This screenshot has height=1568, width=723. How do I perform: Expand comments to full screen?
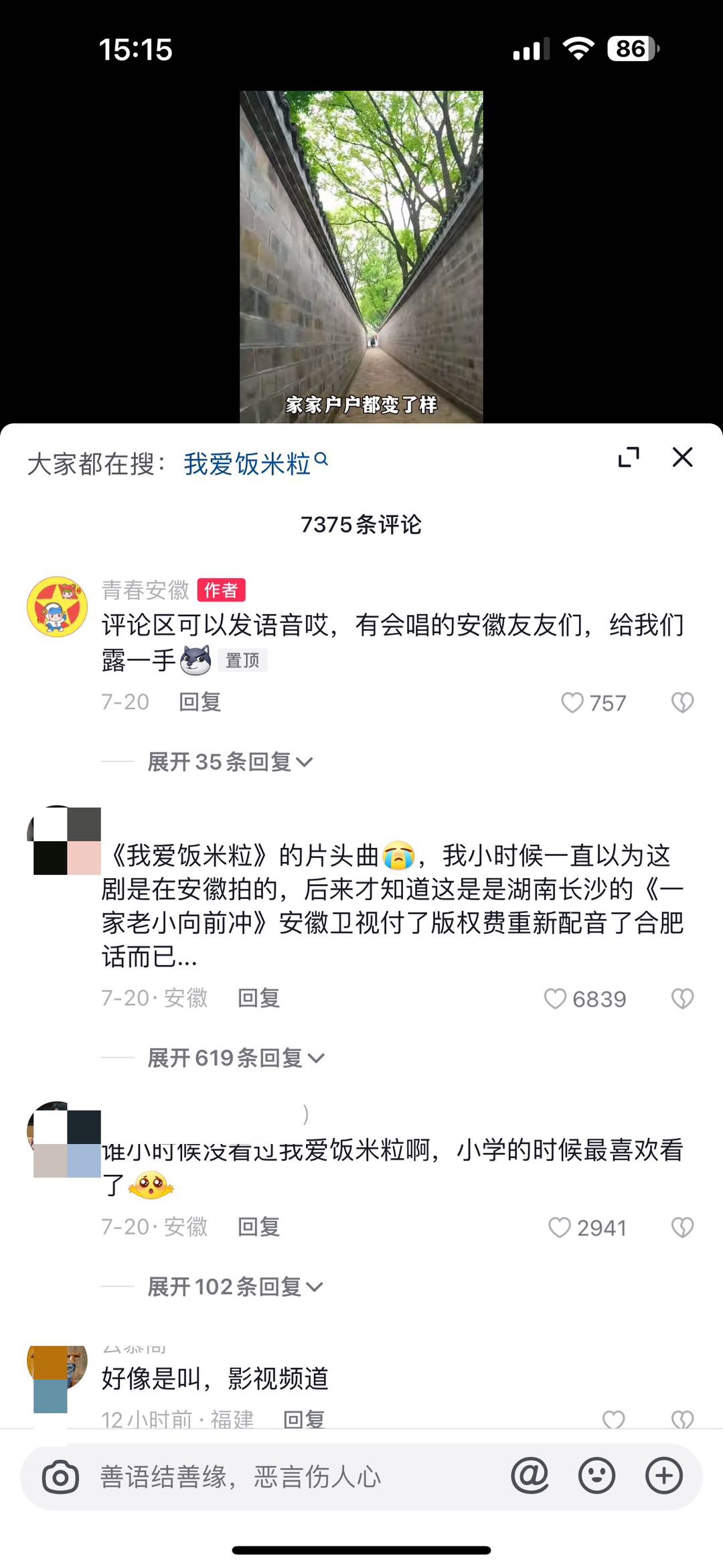pyautogui.click(x=628, y=457)
